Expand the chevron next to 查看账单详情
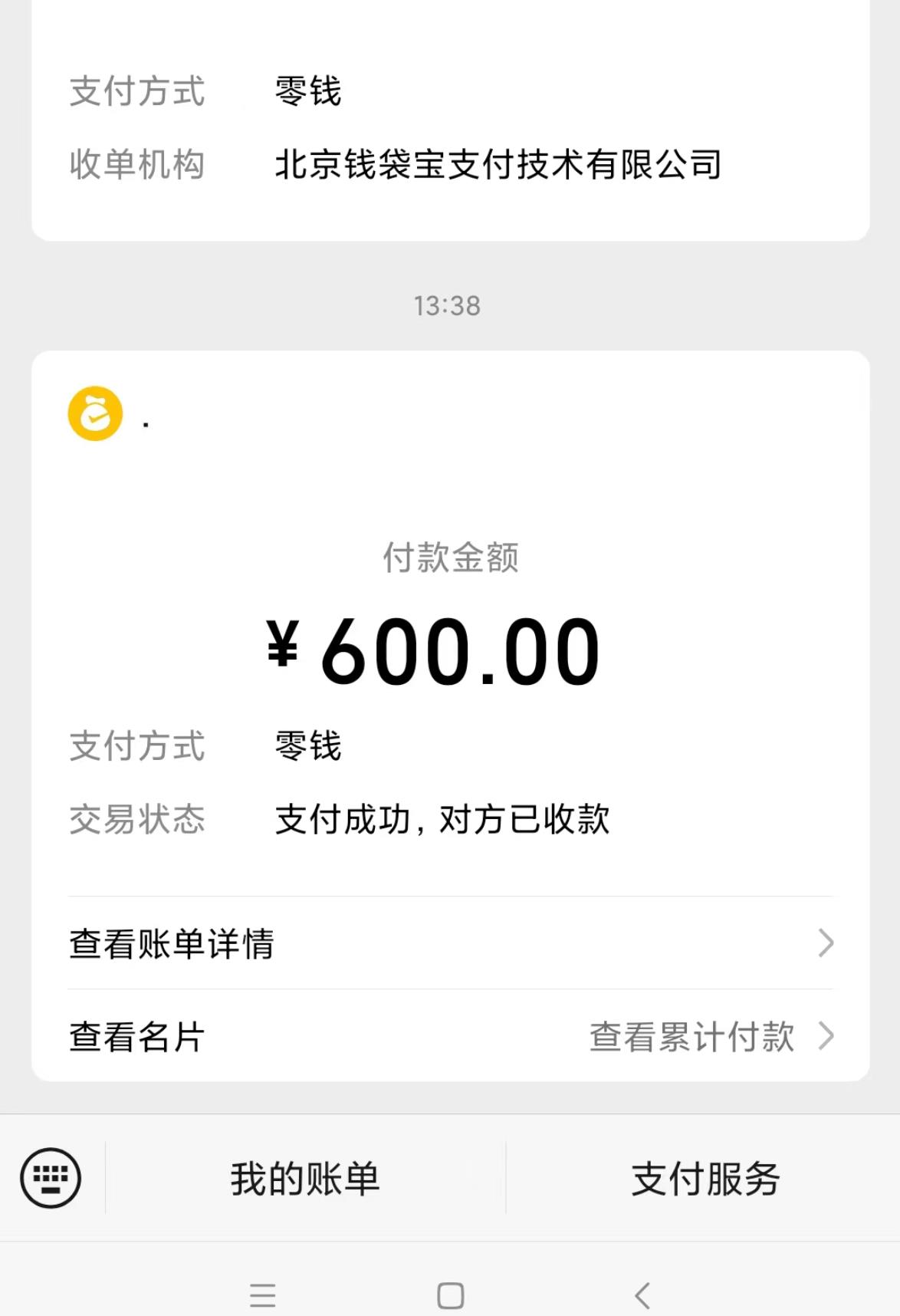 pyautogui.click(x=824, y=945)
